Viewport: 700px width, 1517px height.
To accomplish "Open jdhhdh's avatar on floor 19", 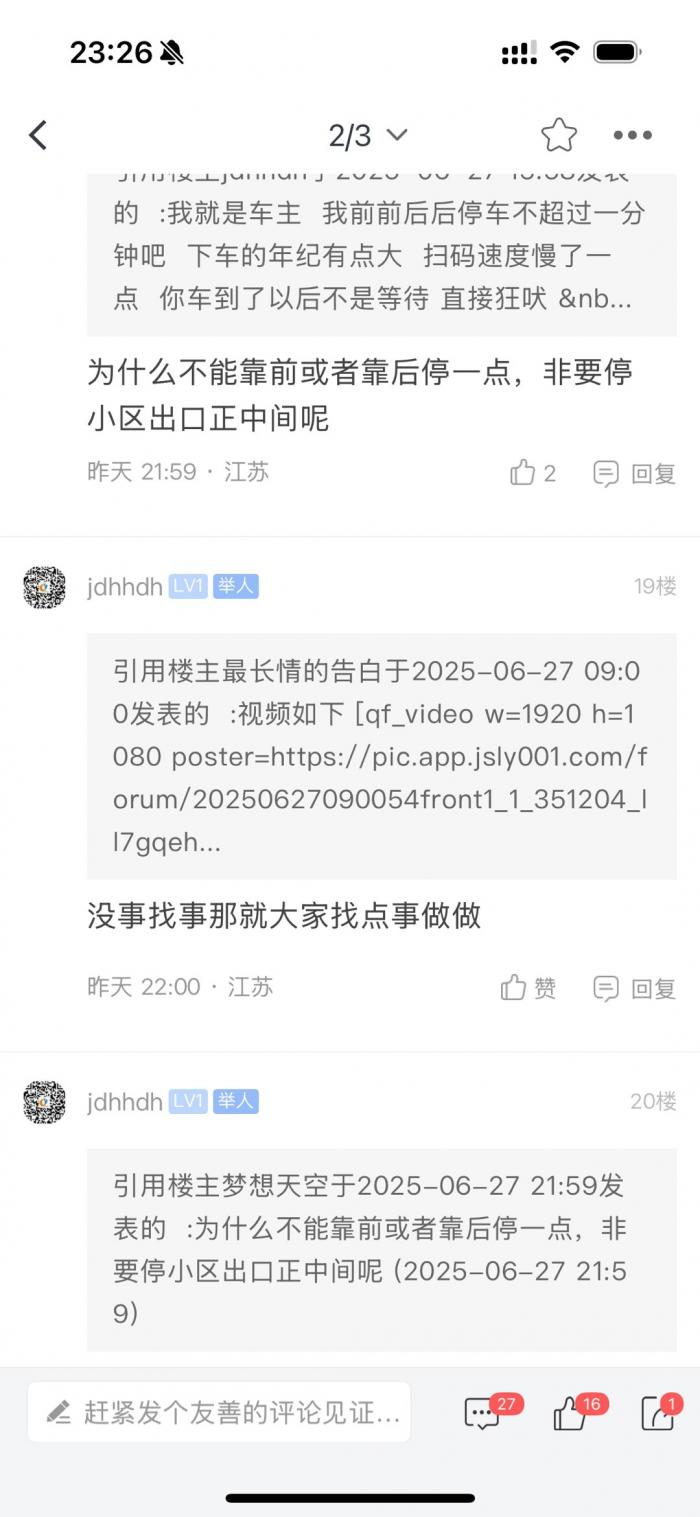I will (44, 587).
